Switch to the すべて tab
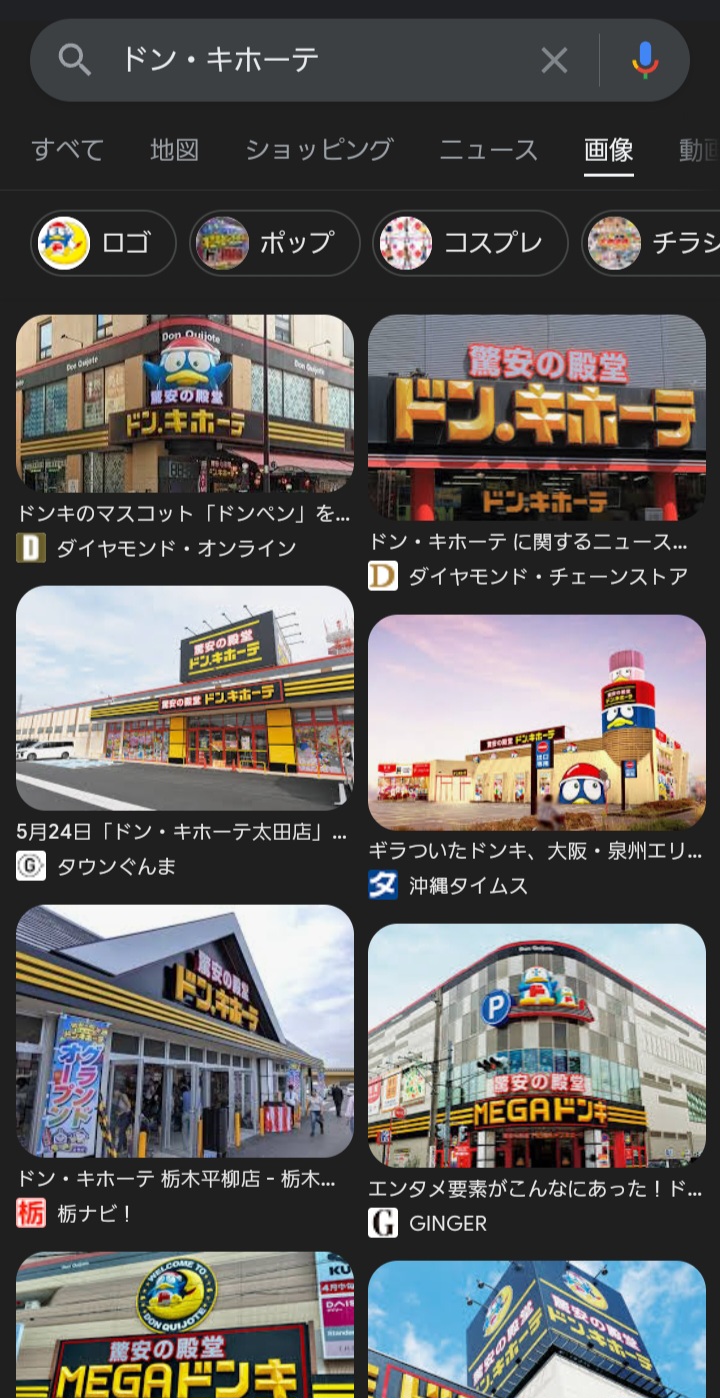 coord(67,150)
